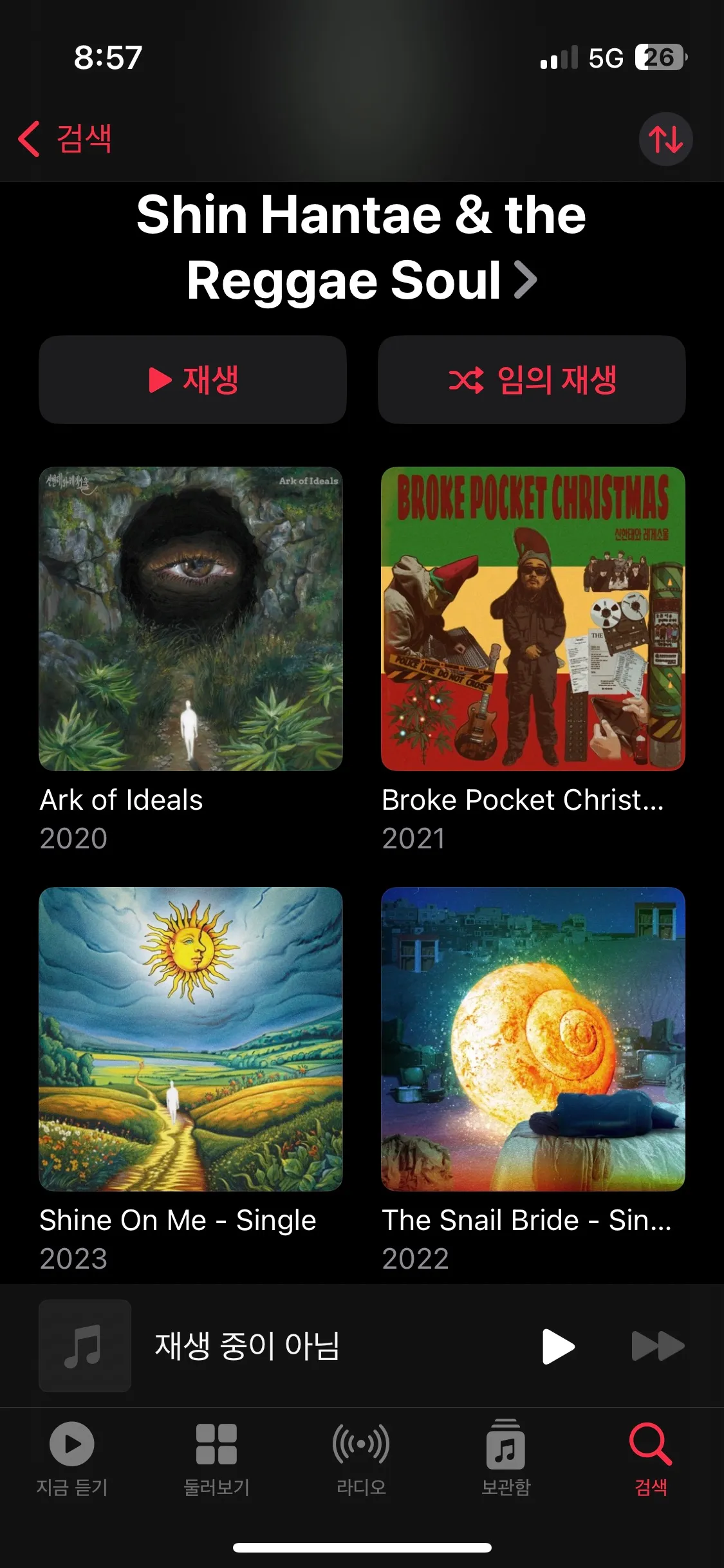The height and width of the screenshot is (1568, 724).
Task: Switch to the 보관함 tab
Action: click(506, 1459)
